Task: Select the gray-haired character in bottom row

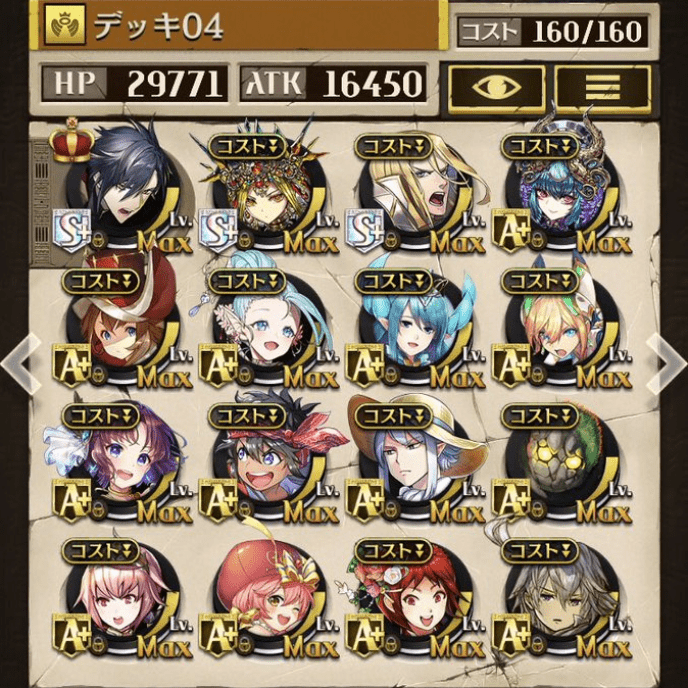Action: pos(557,598)
